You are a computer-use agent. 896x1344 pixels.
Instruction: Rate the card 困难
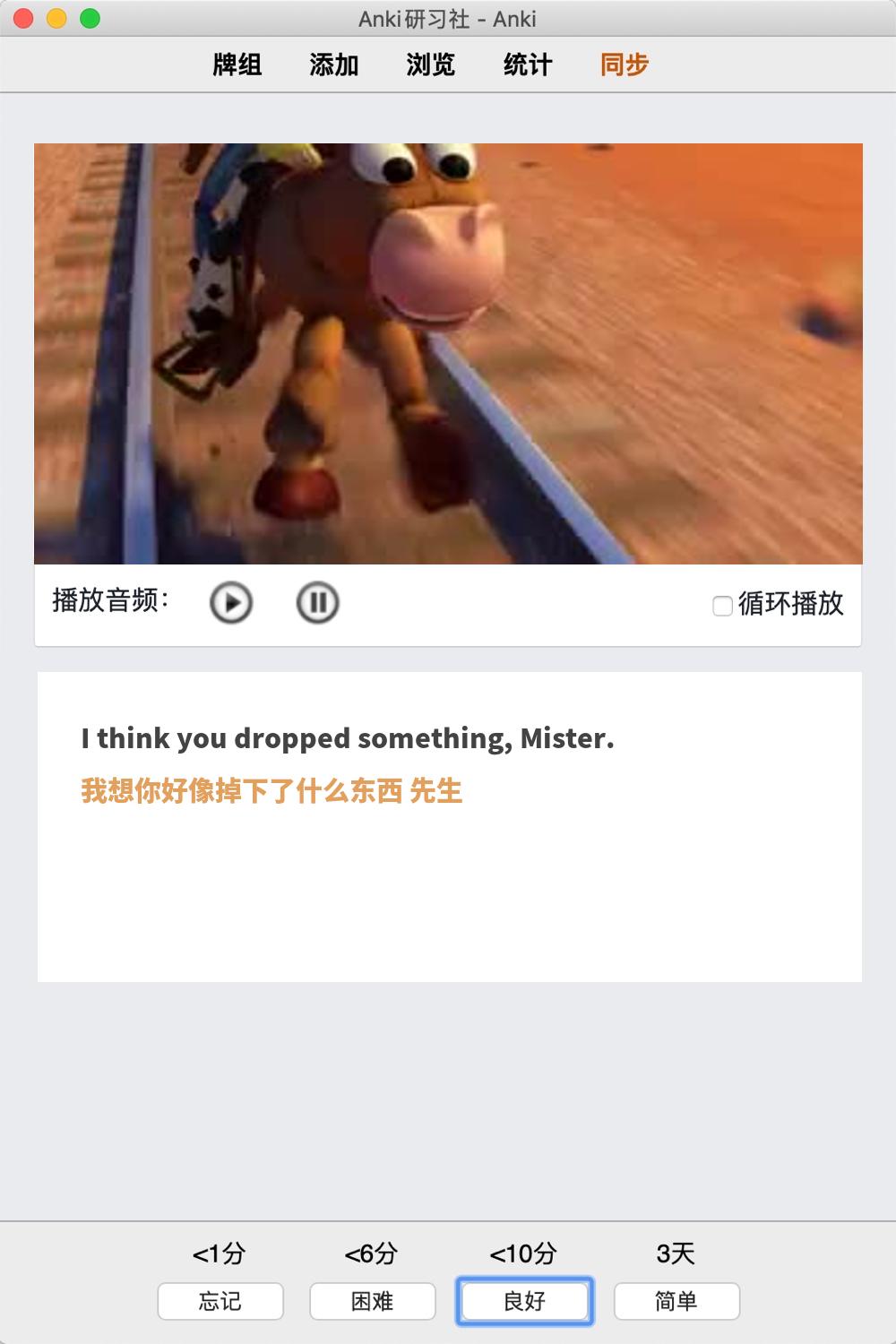(373, 1301)
